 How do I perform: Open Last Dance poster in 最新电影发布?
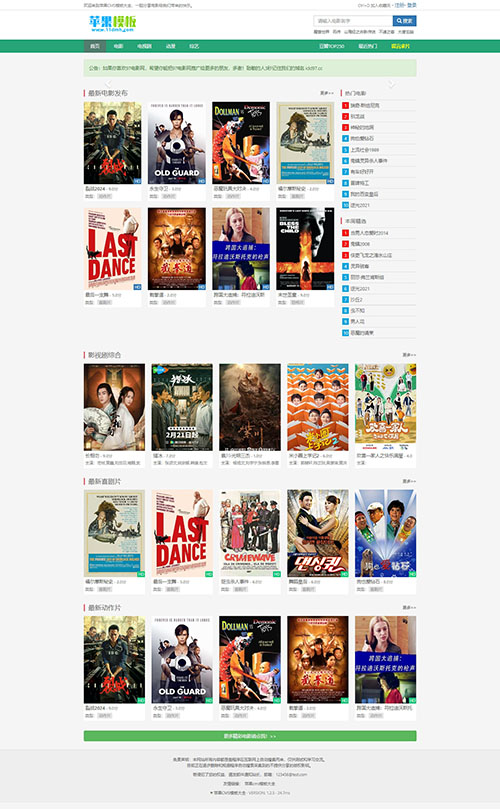tap(112, 249)
